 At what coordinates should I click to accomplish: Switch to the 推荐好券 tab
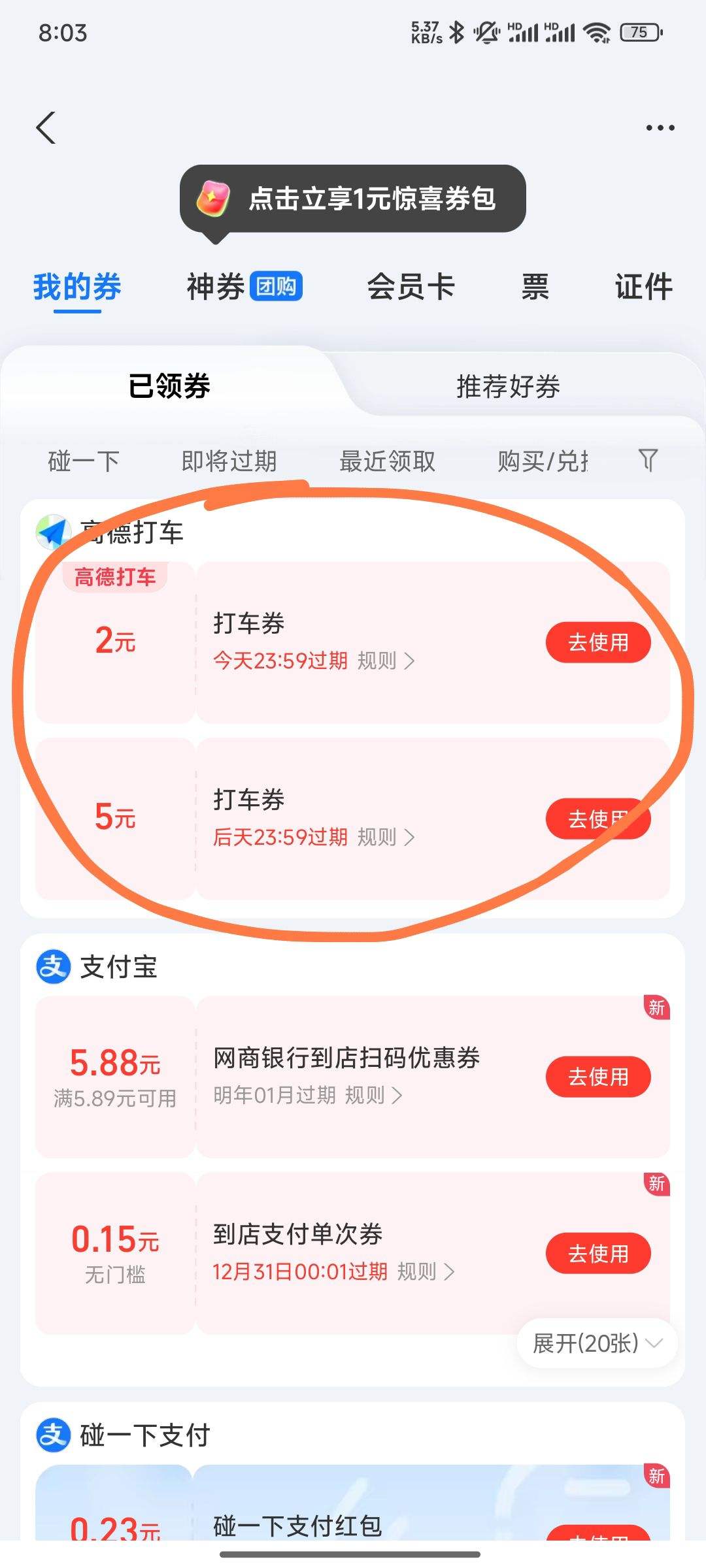click(509, 387)
